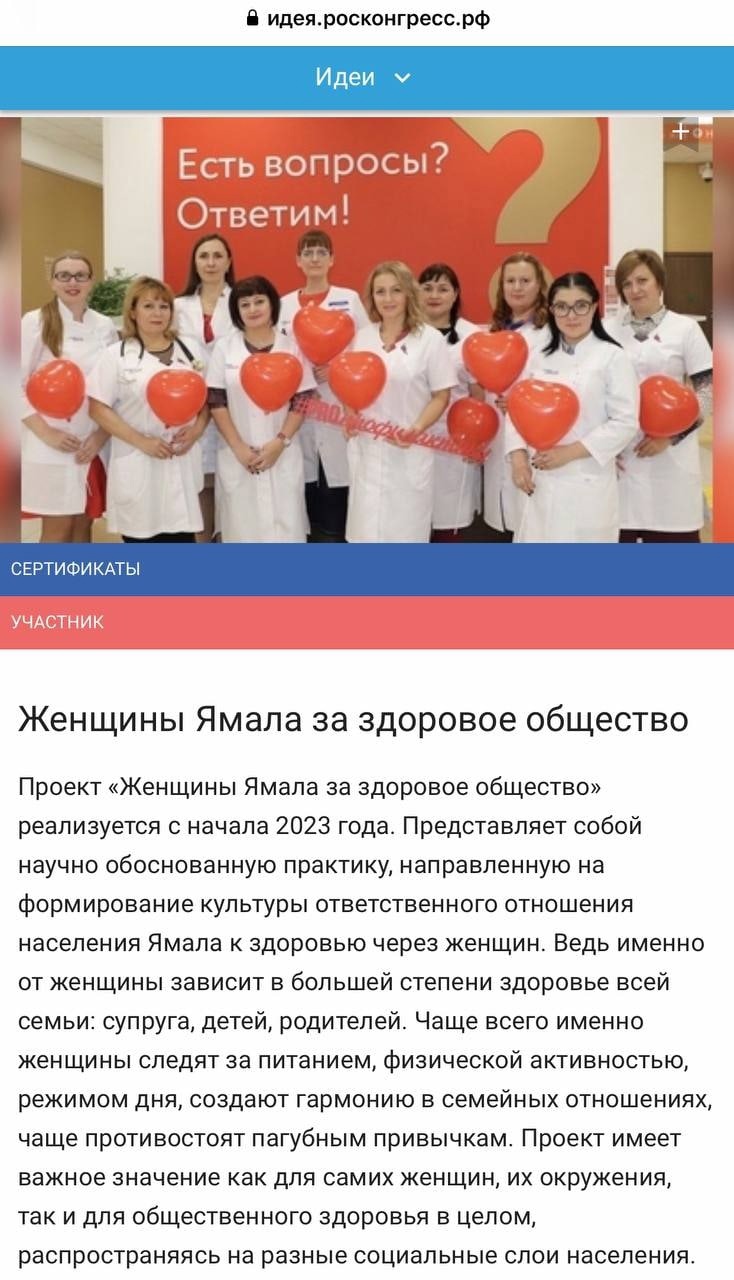The height and width of the screenshot is (1280, 734).
Task: Select the Участник tag
Action: (57, 622)
